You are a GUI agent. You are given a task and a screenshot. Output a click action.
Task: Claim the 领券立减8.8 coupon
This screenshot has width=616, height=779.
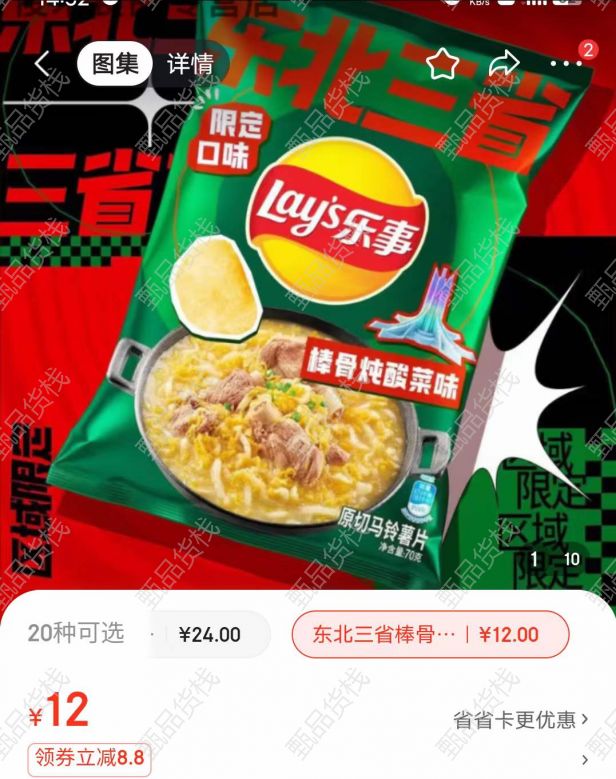tap(89, 759)
